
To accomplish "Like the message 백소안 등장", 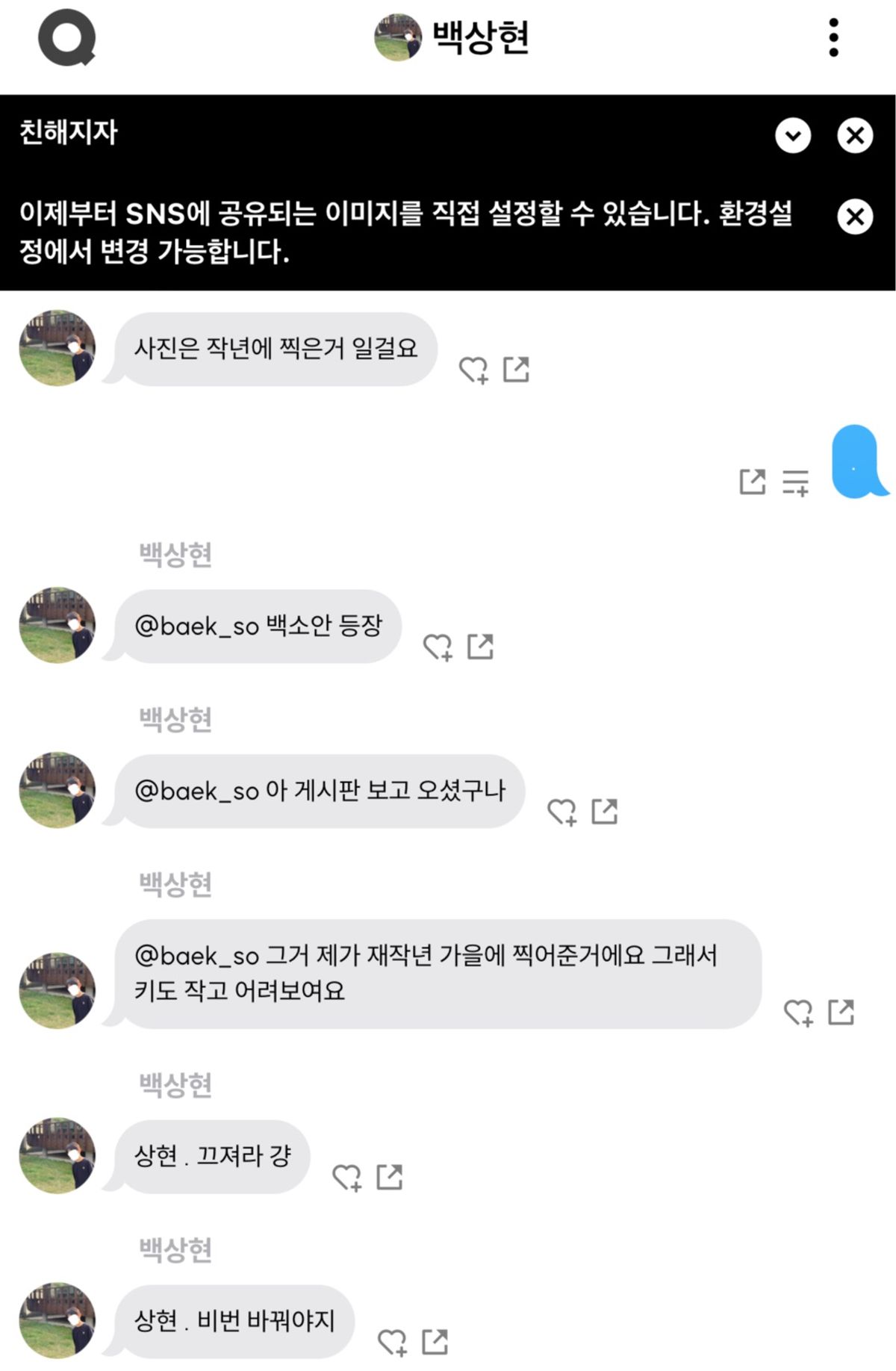I will pyautogui.click(x=438, y=647).
